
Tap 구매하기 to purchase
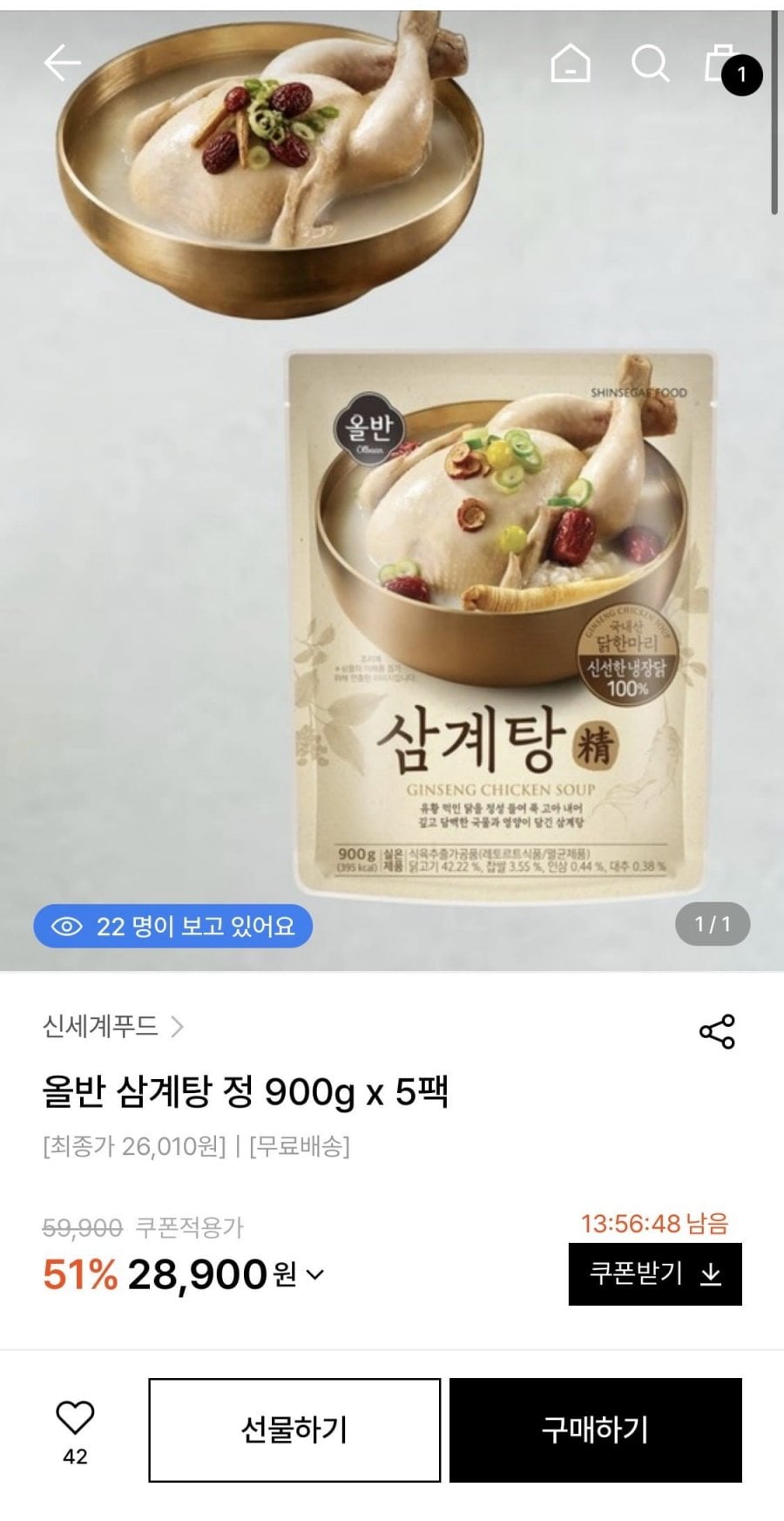[596, 1429]
